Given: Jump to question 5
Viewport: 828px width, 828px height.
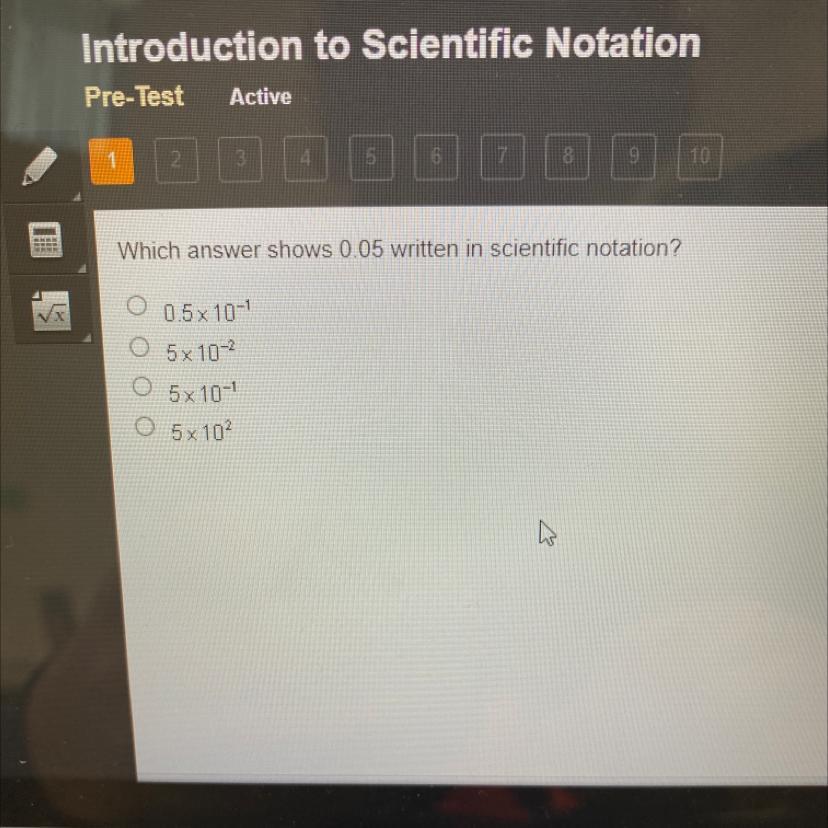Looking at the screenshot, I should [371, 157].
